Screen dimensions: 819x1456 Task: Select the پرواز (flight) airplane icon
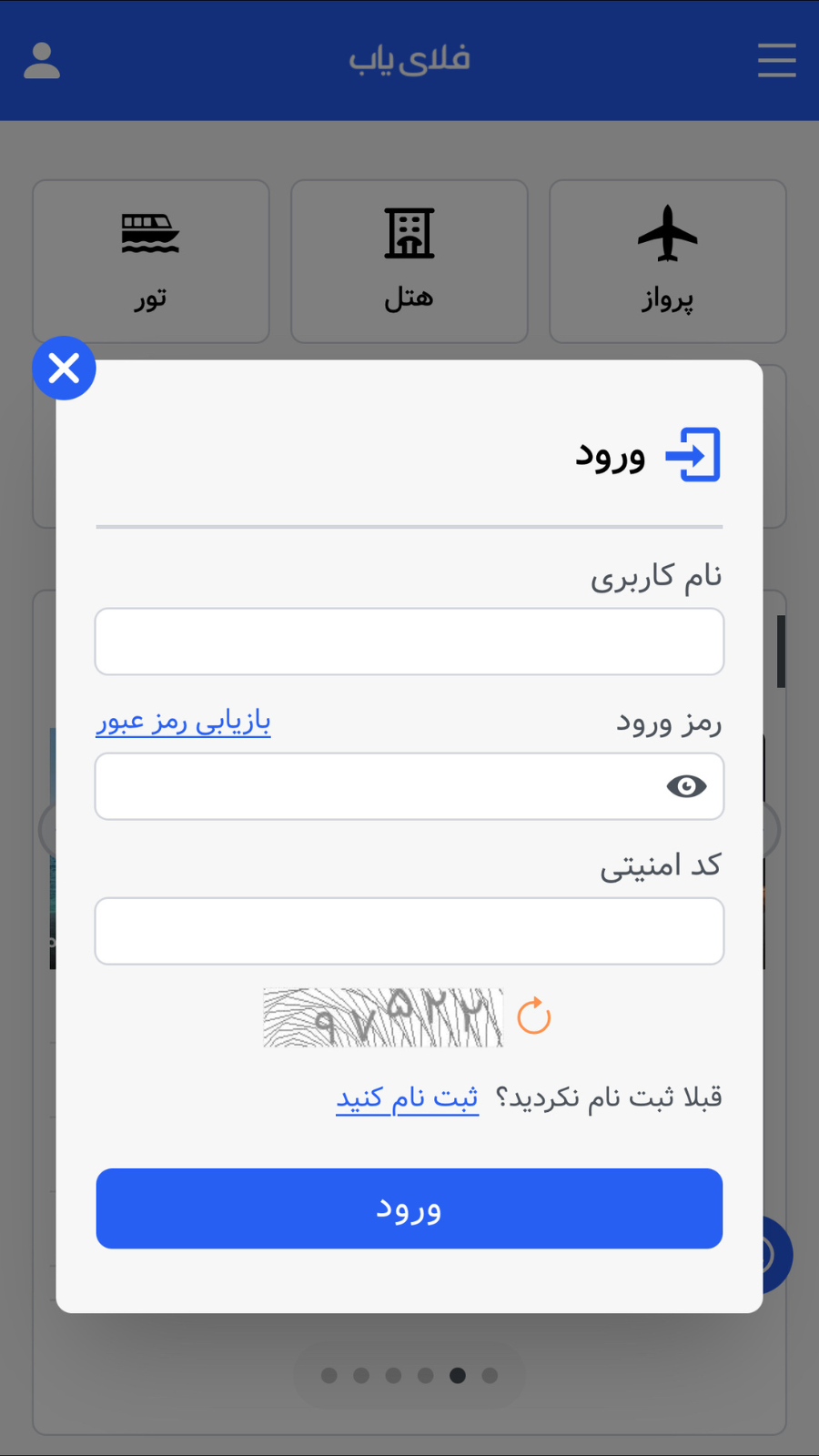[x=667, y=234]
